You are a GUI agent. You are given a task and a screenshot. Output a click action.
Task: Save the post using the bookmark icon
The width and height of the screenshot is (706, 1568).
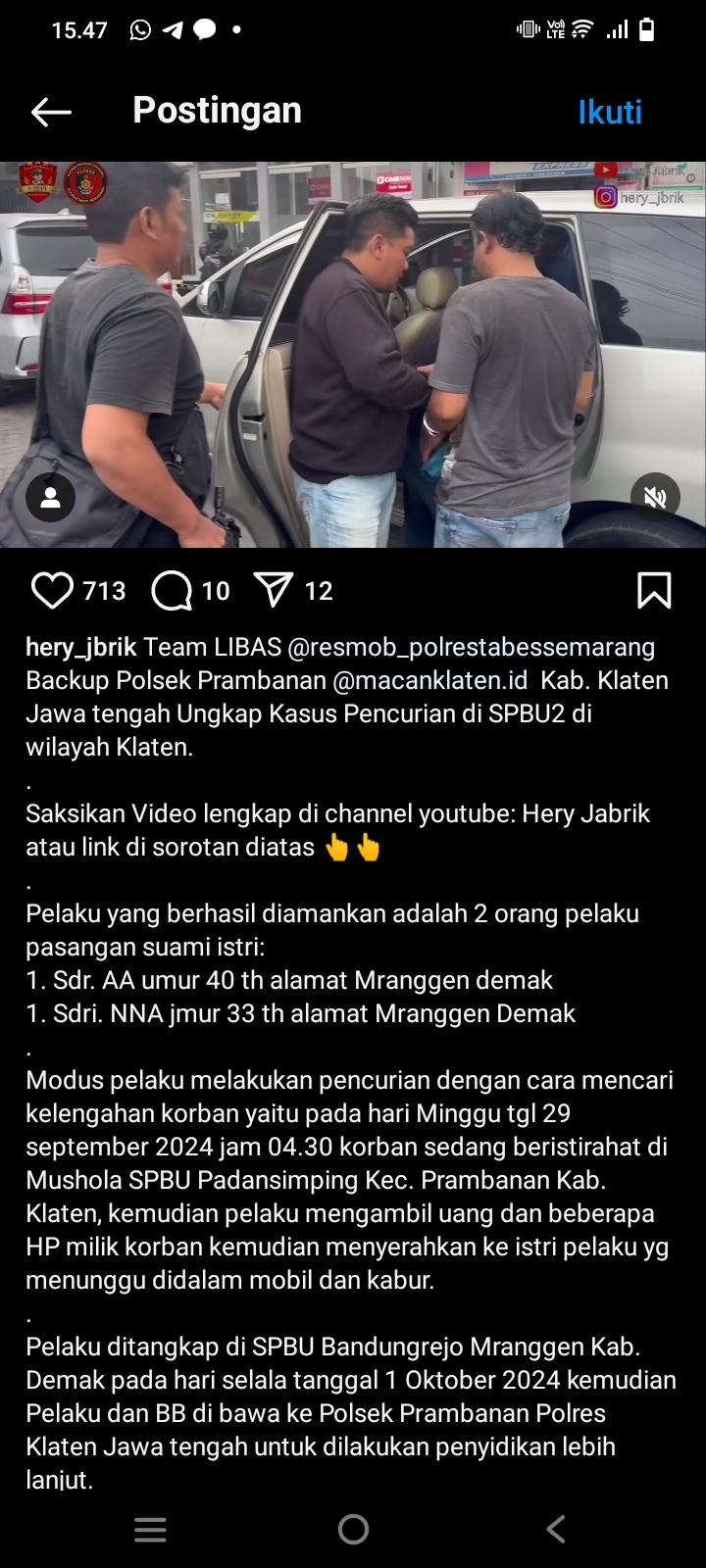point(655,590)
